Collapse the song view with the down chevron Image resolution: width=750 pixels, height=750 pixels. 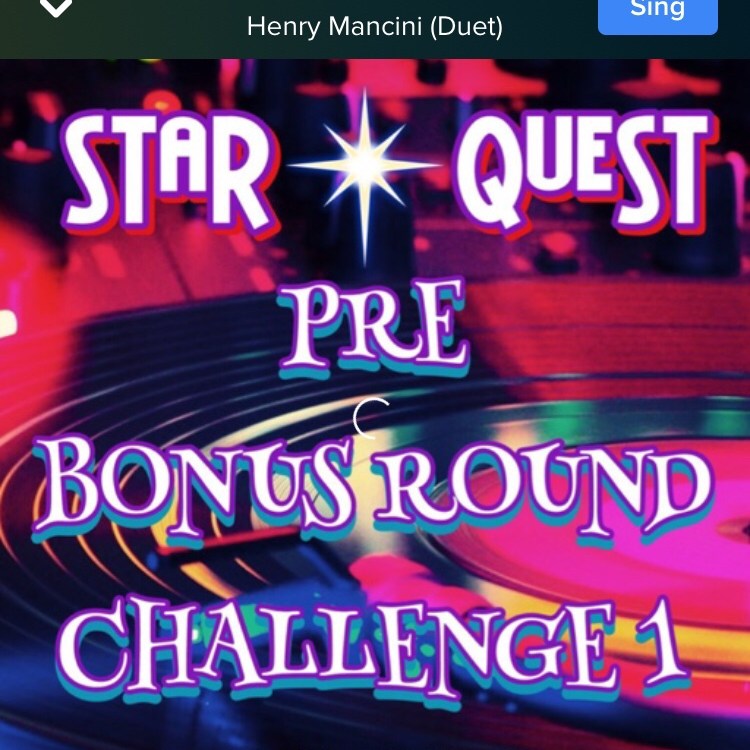(x=57, y=8)
